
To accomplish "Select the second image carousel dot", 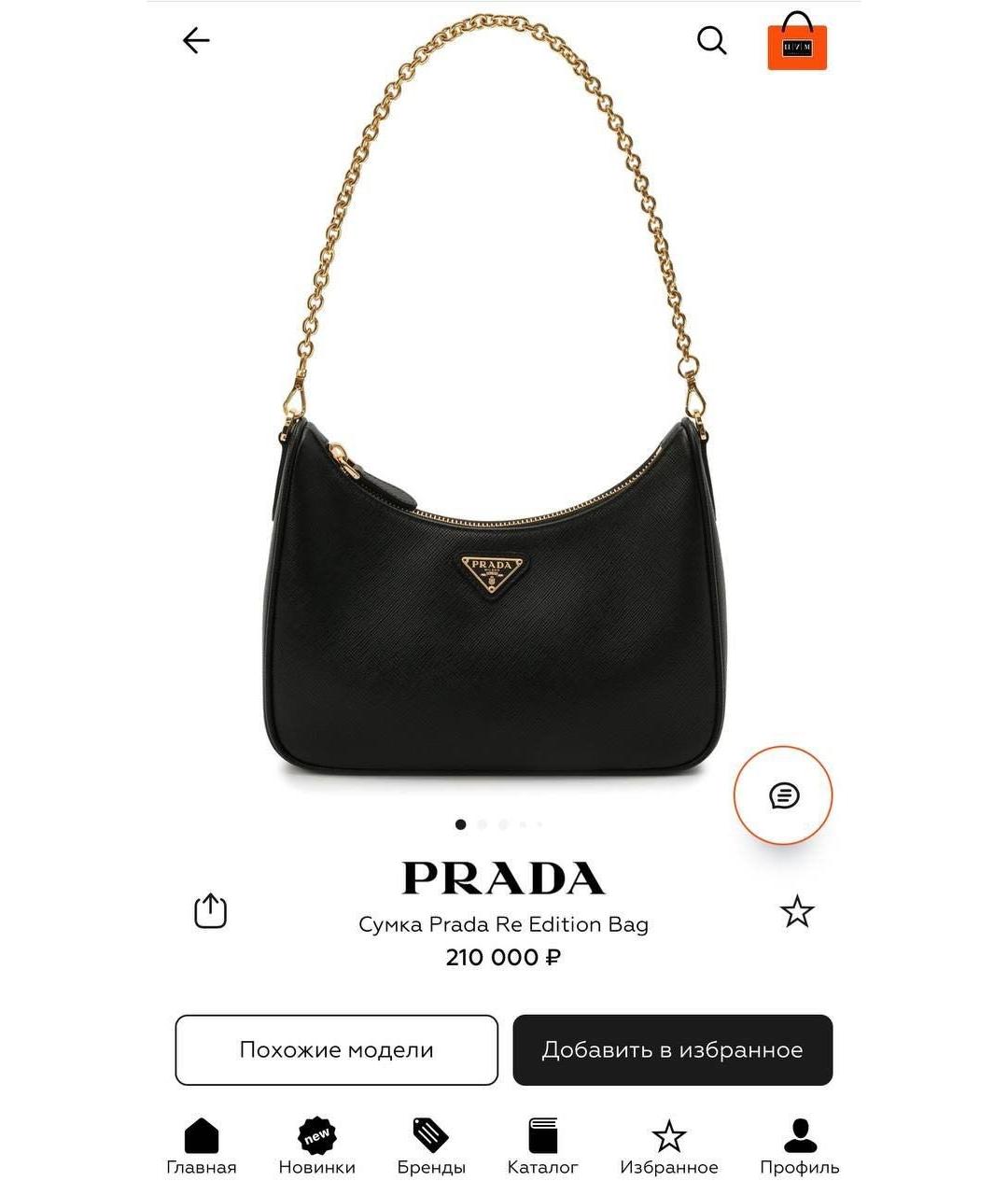I will 482,824.
